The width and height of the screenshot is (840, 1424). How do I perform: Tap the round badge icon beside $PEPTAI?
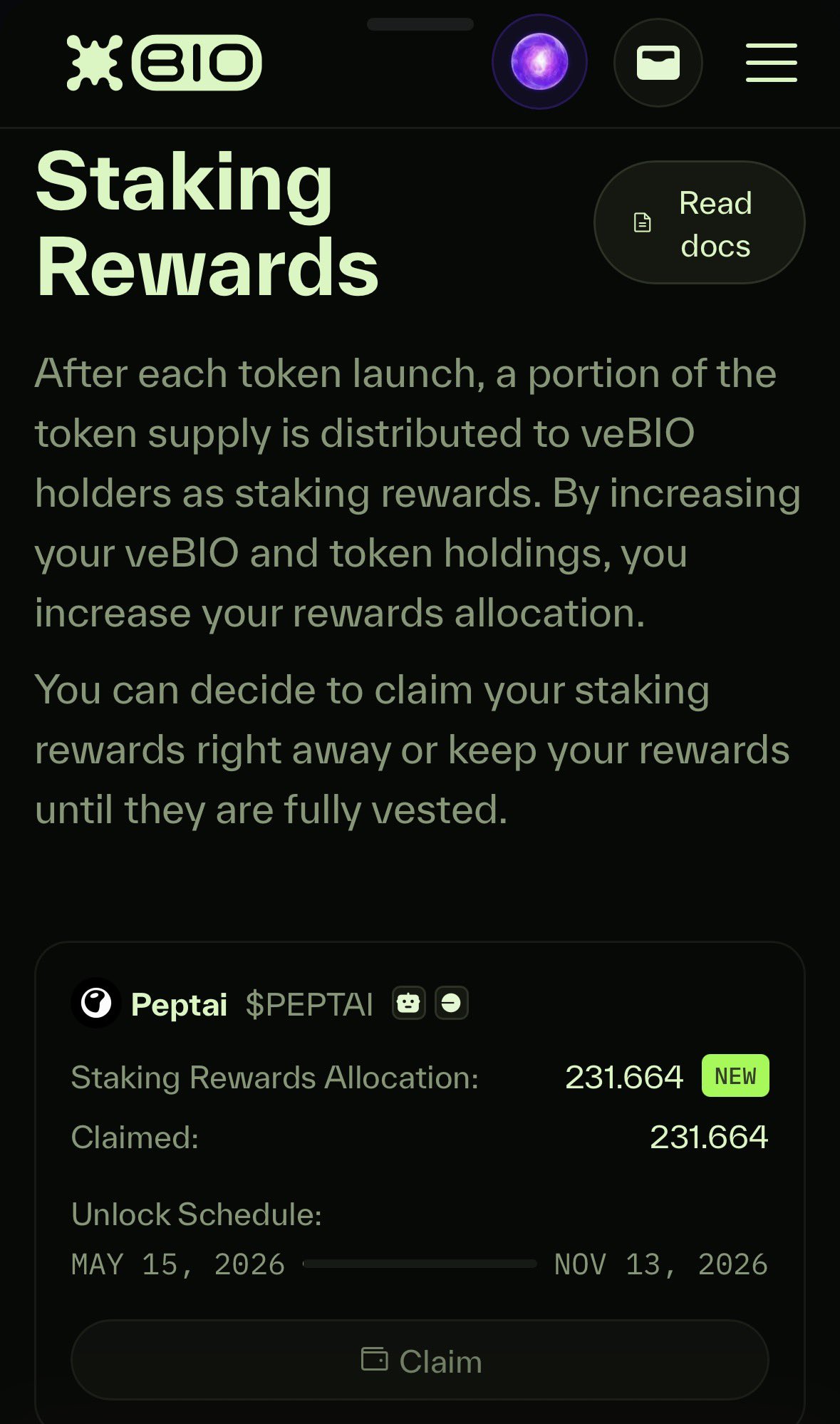coord(451,1003)
